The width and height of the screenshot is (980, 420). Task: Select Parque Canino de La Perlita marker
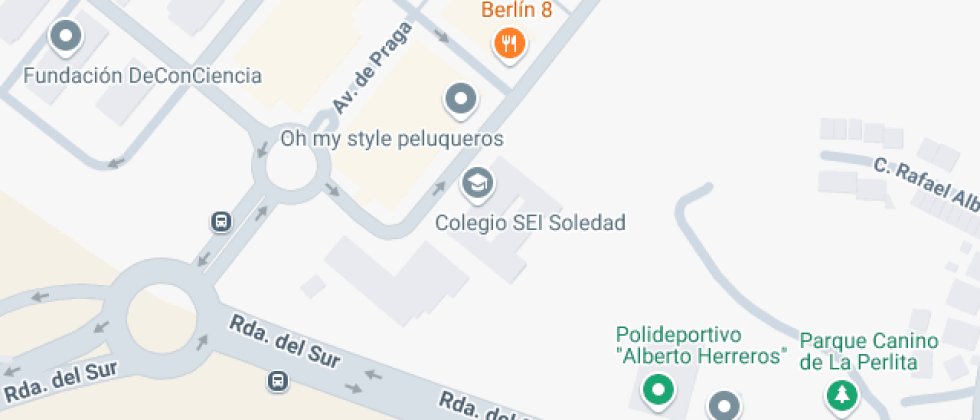[842, 394]
